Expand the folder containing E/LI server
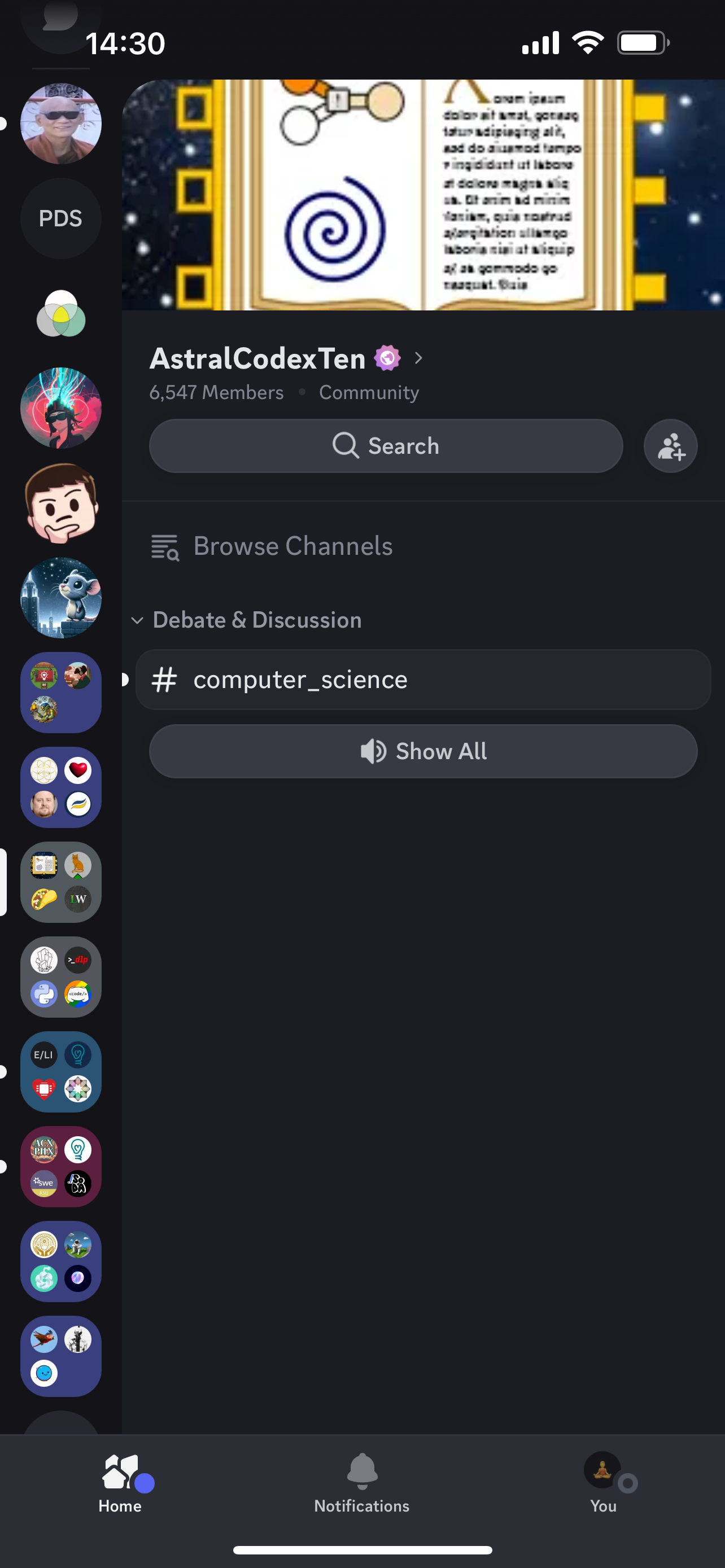The height and width of the screenshot is (1568, 725). (61, 1072)
